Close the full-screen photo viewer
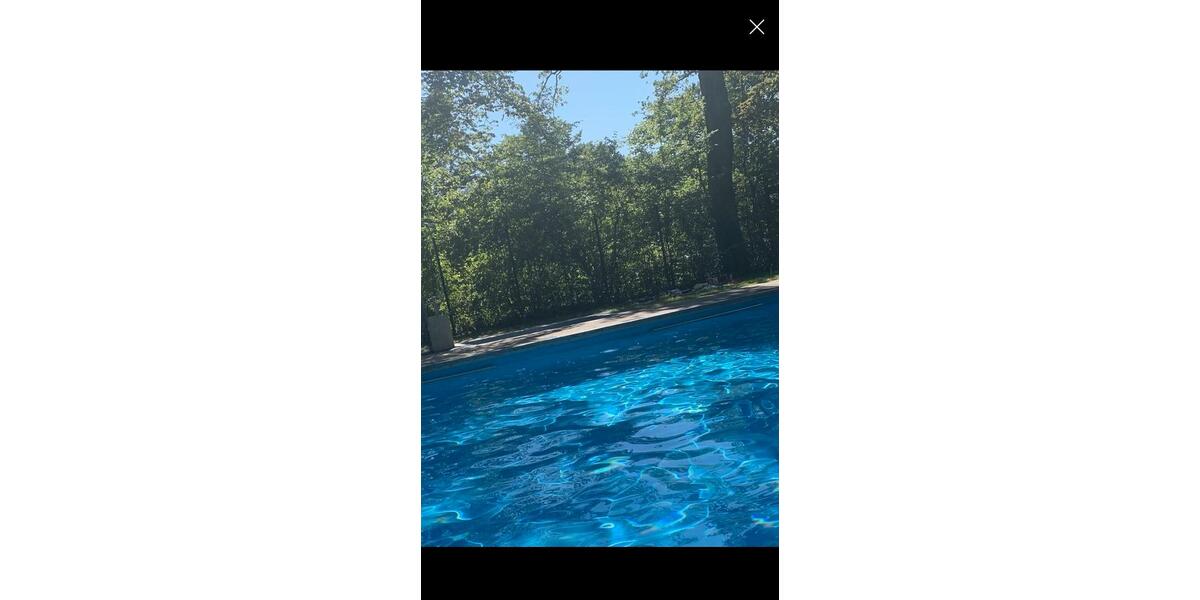The width and height of the screenshot is (1200, 600). [757, 27]
